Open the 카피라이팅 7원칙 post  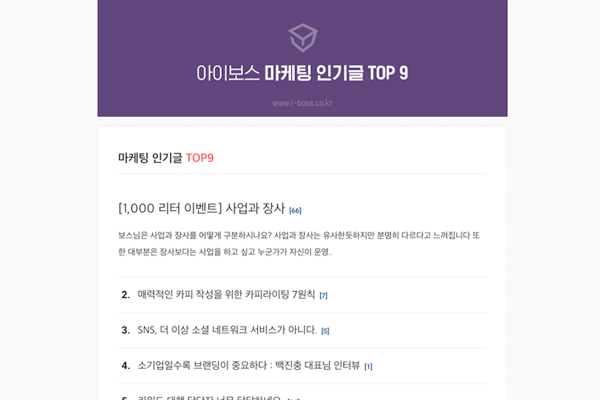click(x=225, y=294)
